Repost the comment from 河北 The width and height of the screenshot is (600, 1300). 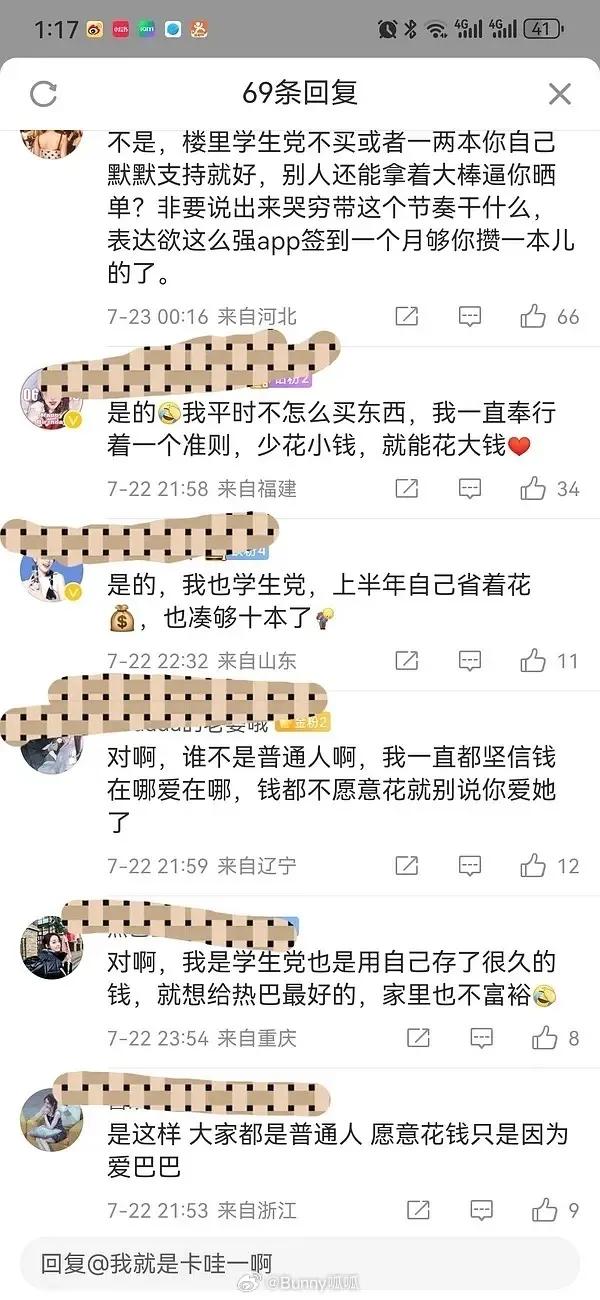point(407,317)
